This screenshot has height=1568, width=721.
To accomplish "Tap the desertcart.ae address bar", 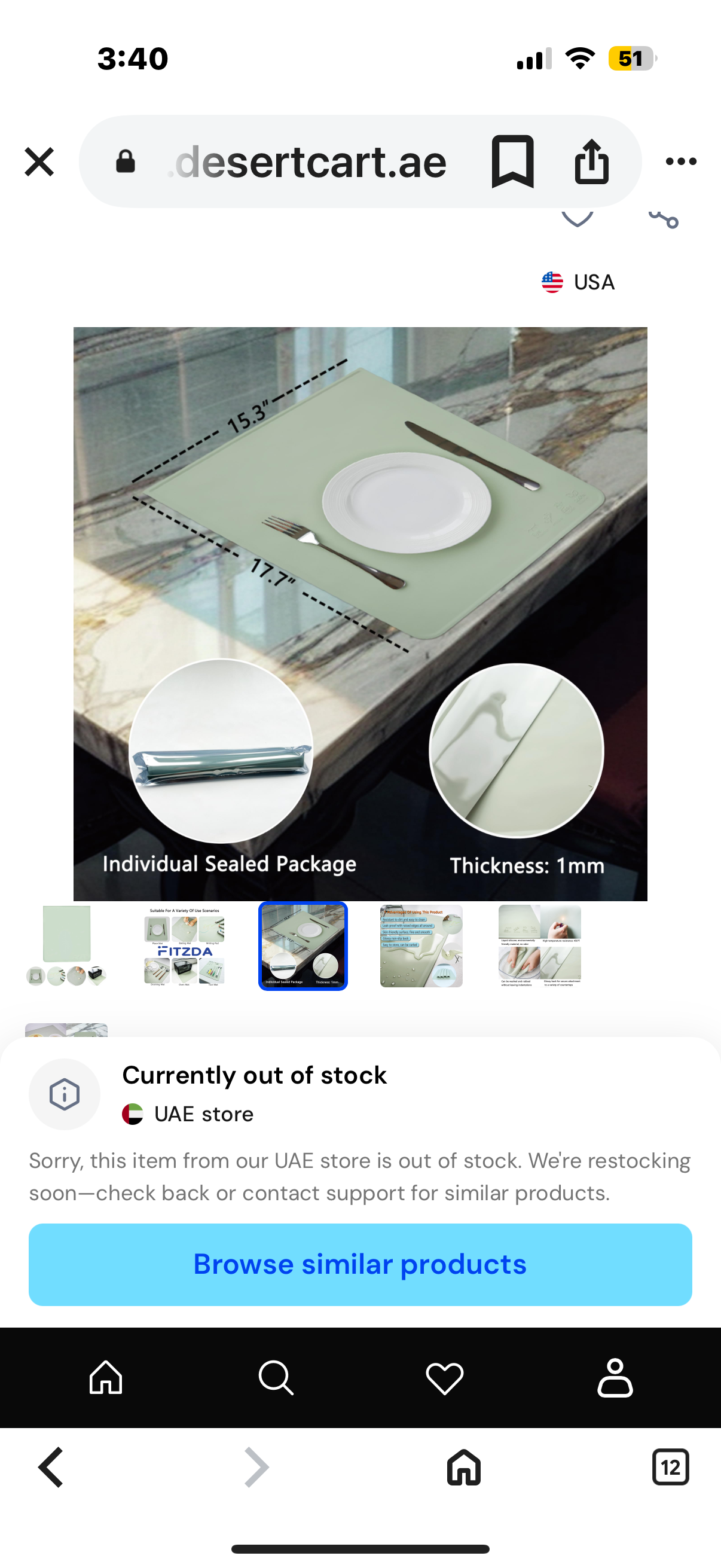I will coord(310,162).
